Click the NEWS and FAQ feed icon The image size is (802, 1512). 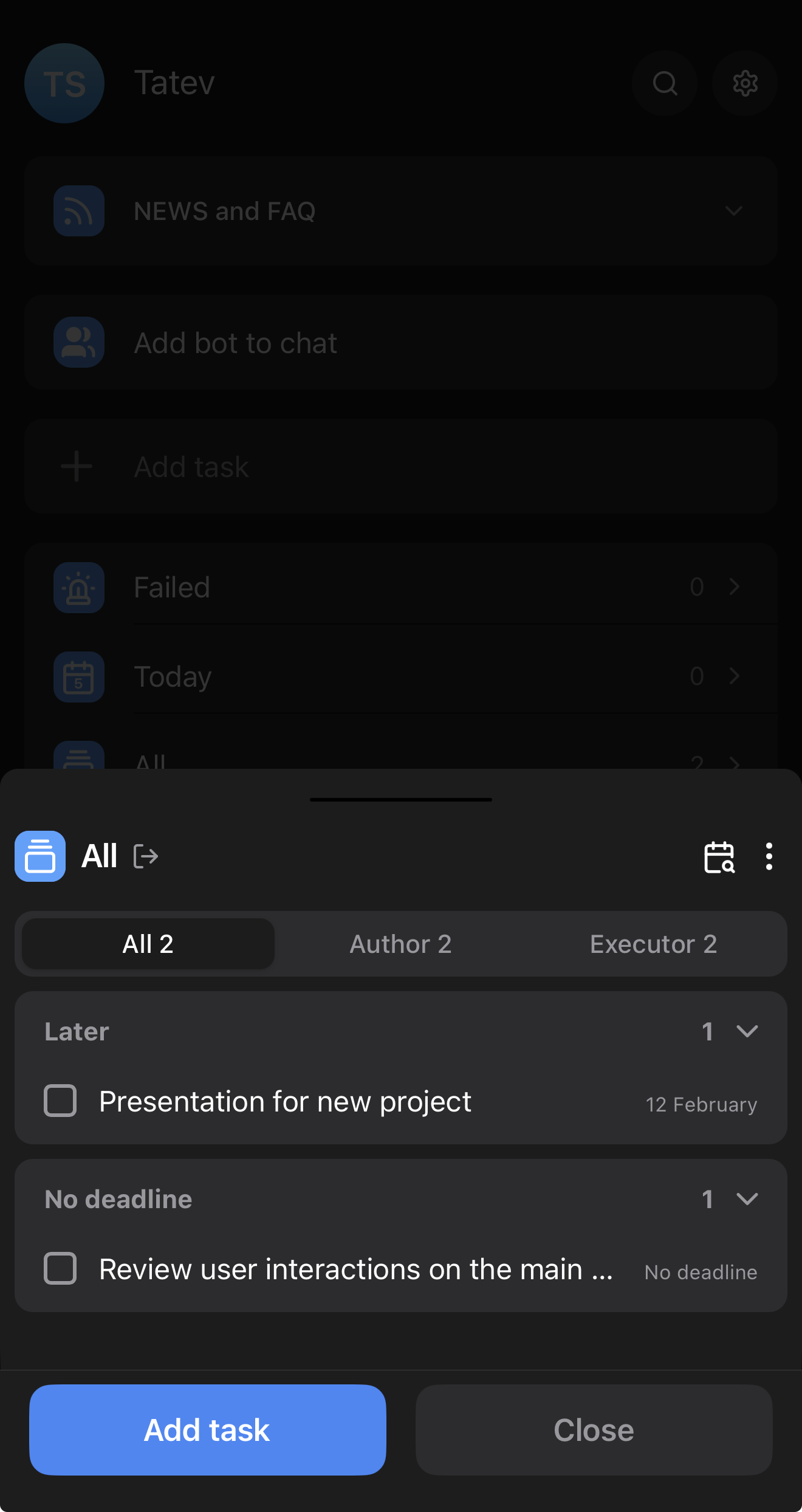click(x=78, y=211)
